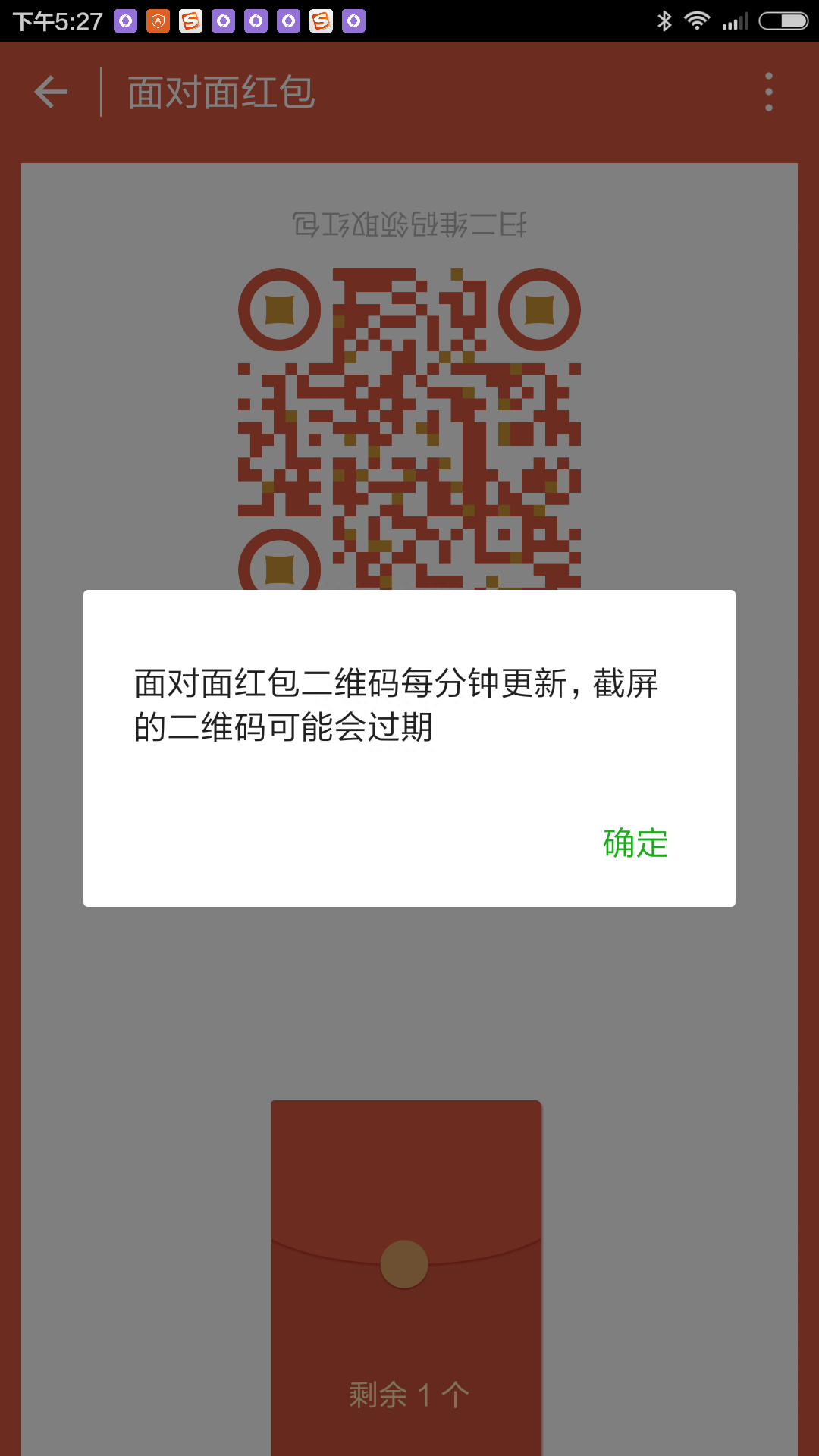Tap the gold coin emblem in QR top-left corner
Screen dimensions: 819x1456
coord(278,309)
